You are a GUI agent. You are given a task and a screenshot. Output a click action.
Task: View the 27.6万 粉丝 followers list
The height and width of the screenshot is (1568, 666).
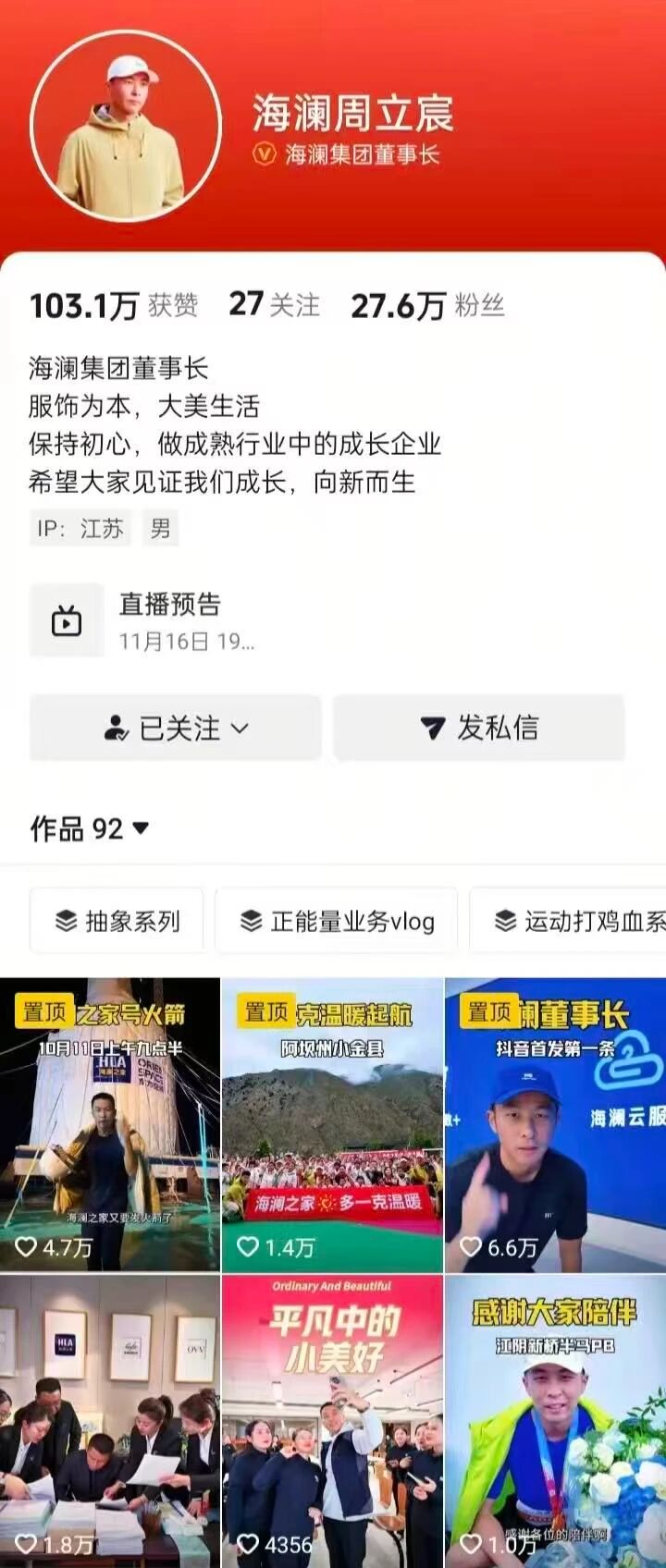[x=427, y=305]
